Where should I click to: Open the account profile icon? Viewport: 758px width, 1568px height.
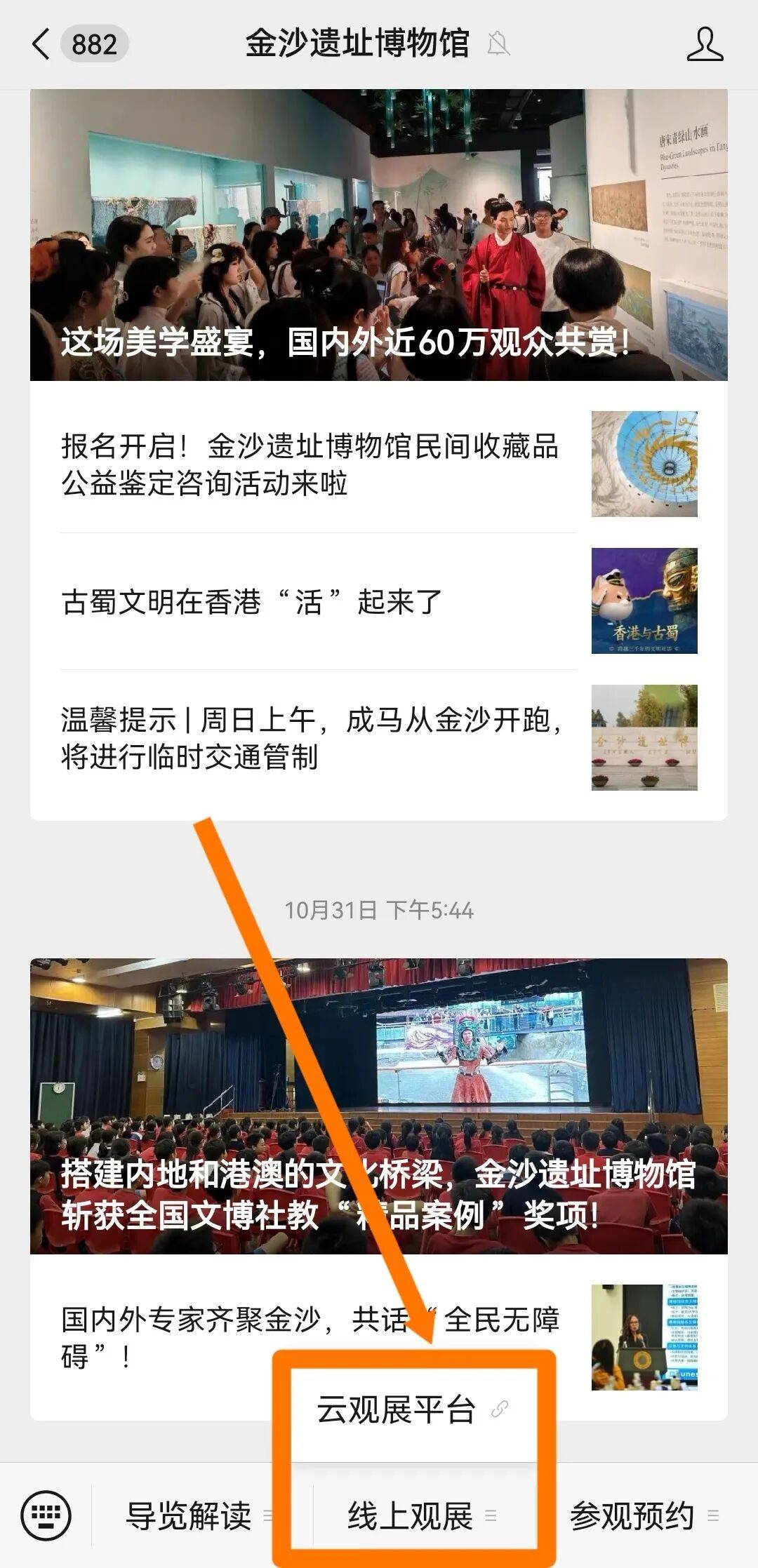(x=704, y=44)
